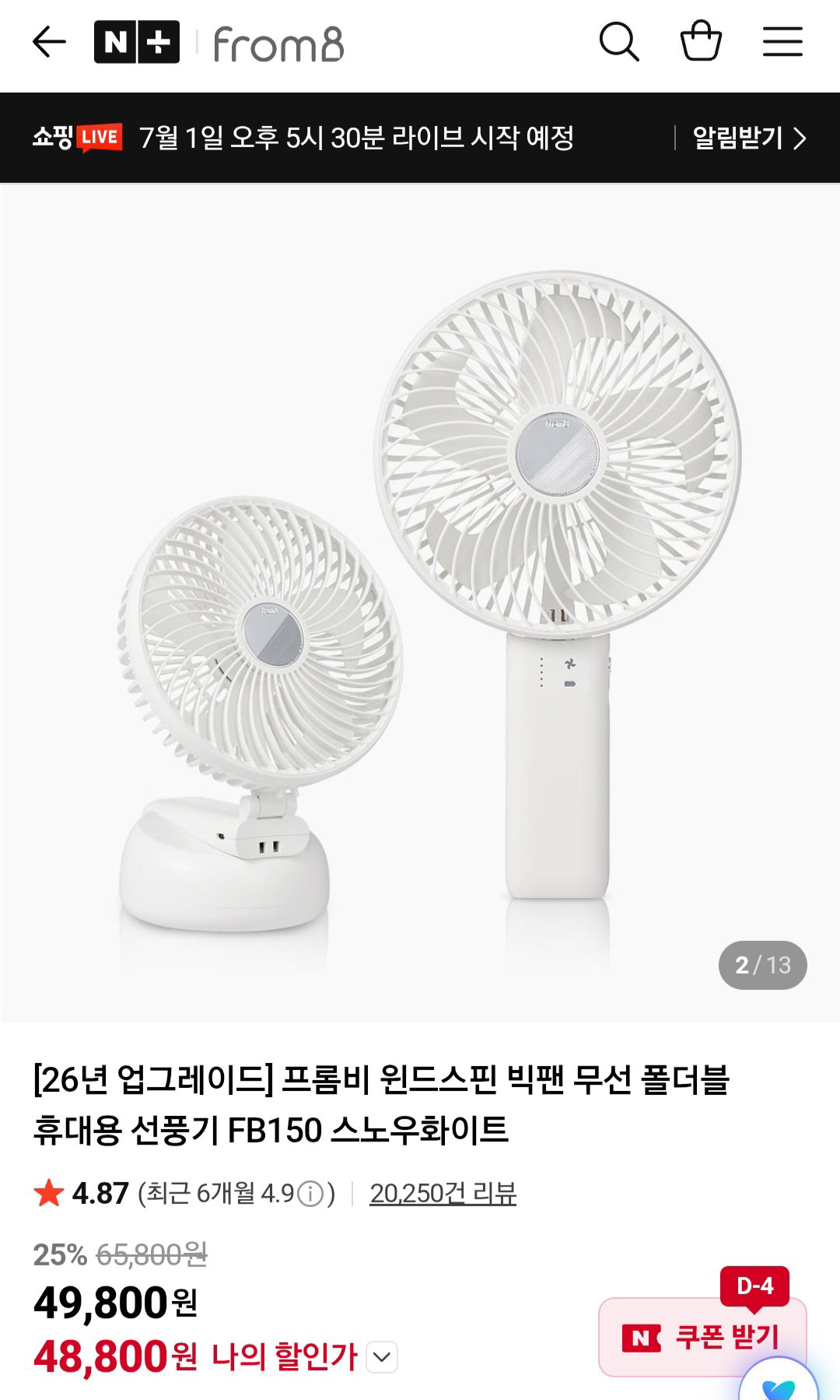840x1400 pixels.
Task: Open Naver Plus store logo
Action: [x=137, y=42]
